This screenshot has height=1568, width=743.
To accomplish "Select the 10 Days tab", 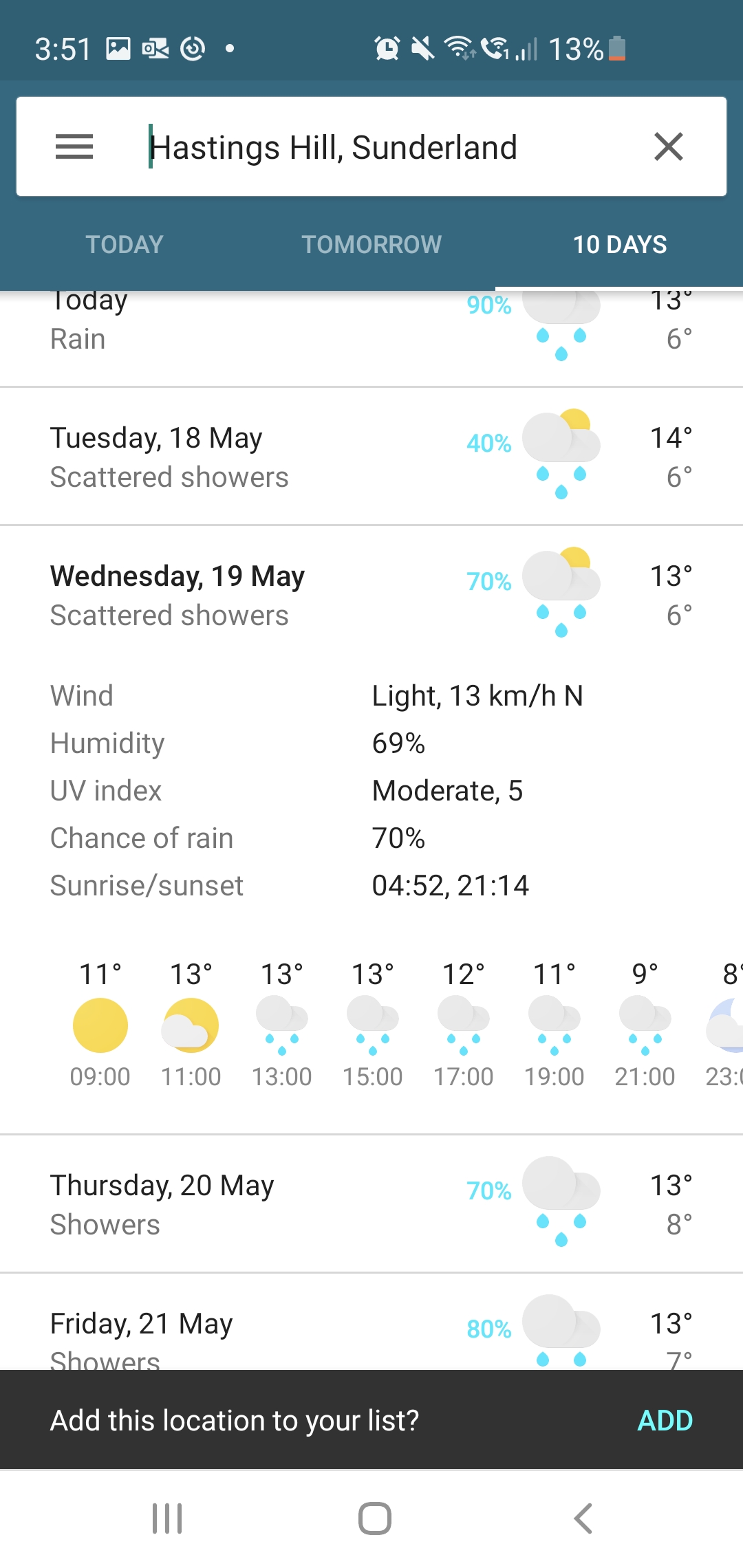I will click(x=619, y=245).
